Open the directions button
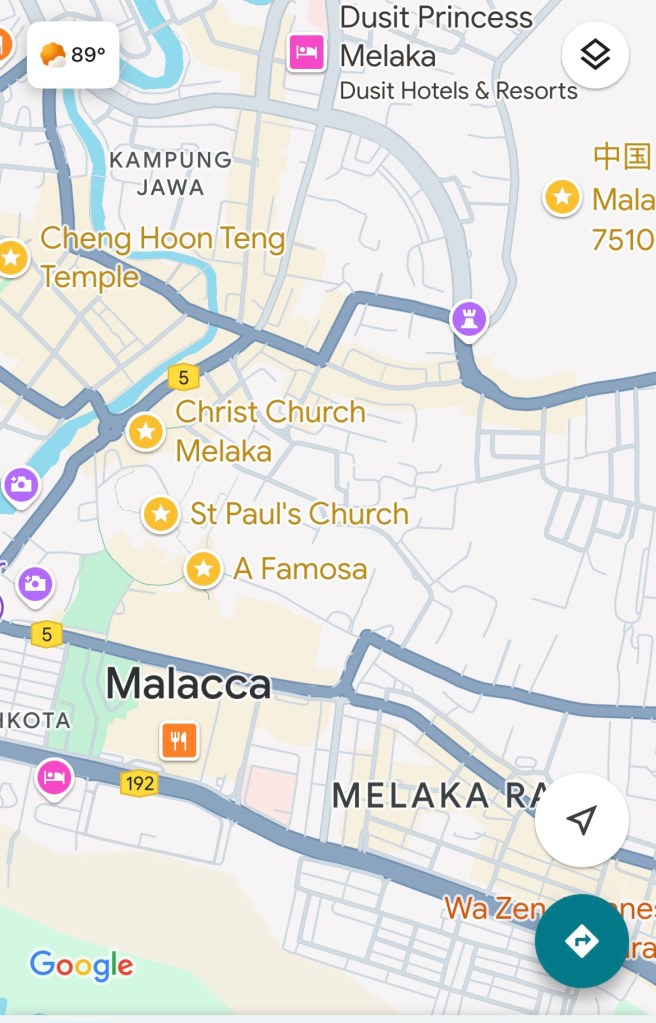This screenshot has height=1023, width=656. [x=581, y=941]
